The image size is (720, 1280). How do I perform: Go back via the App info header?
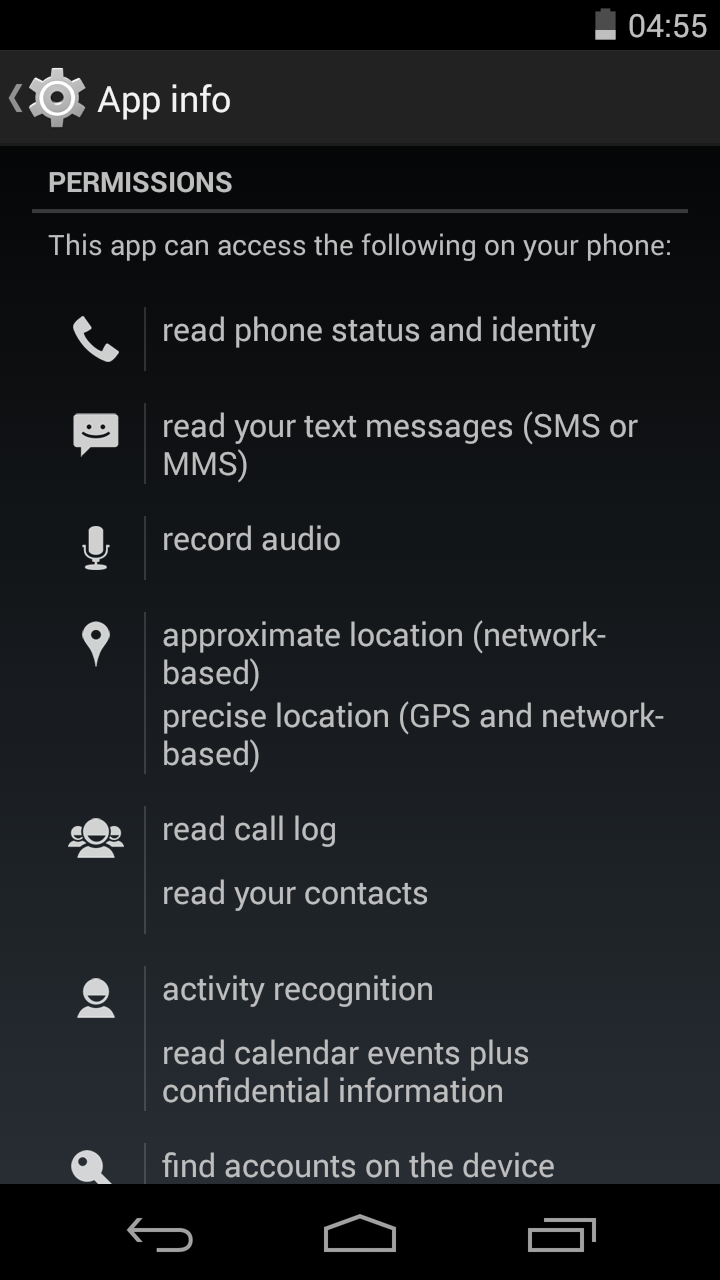[x=120, y=99]
